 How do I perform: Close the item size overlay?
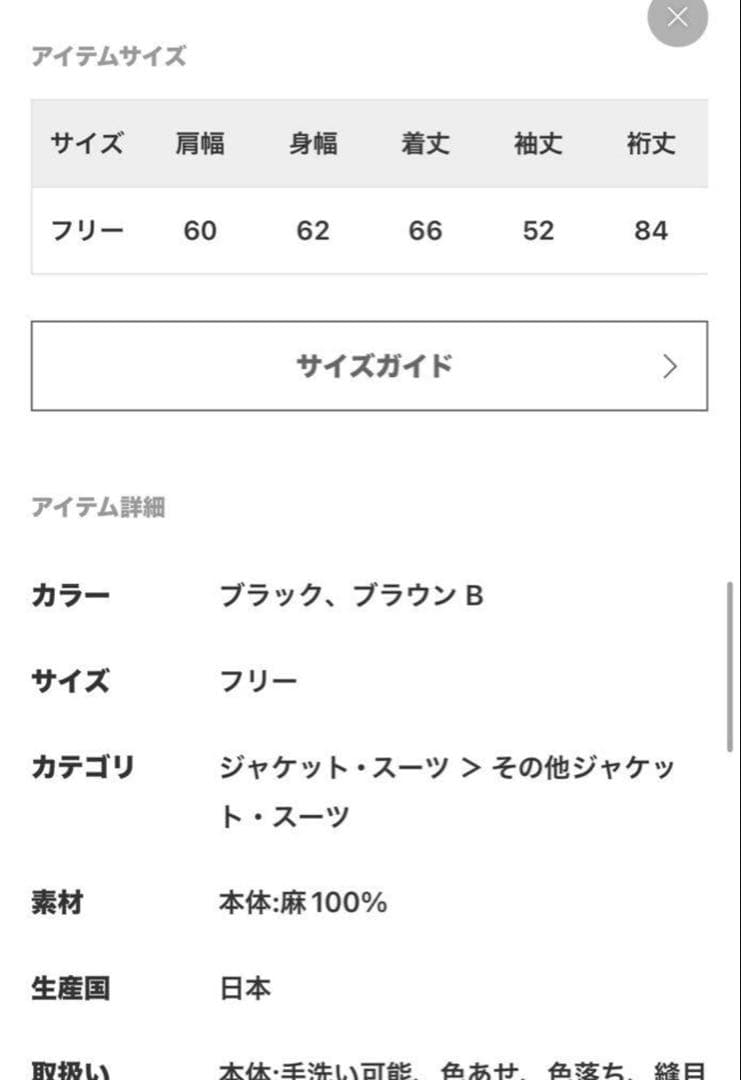(677, 17)
